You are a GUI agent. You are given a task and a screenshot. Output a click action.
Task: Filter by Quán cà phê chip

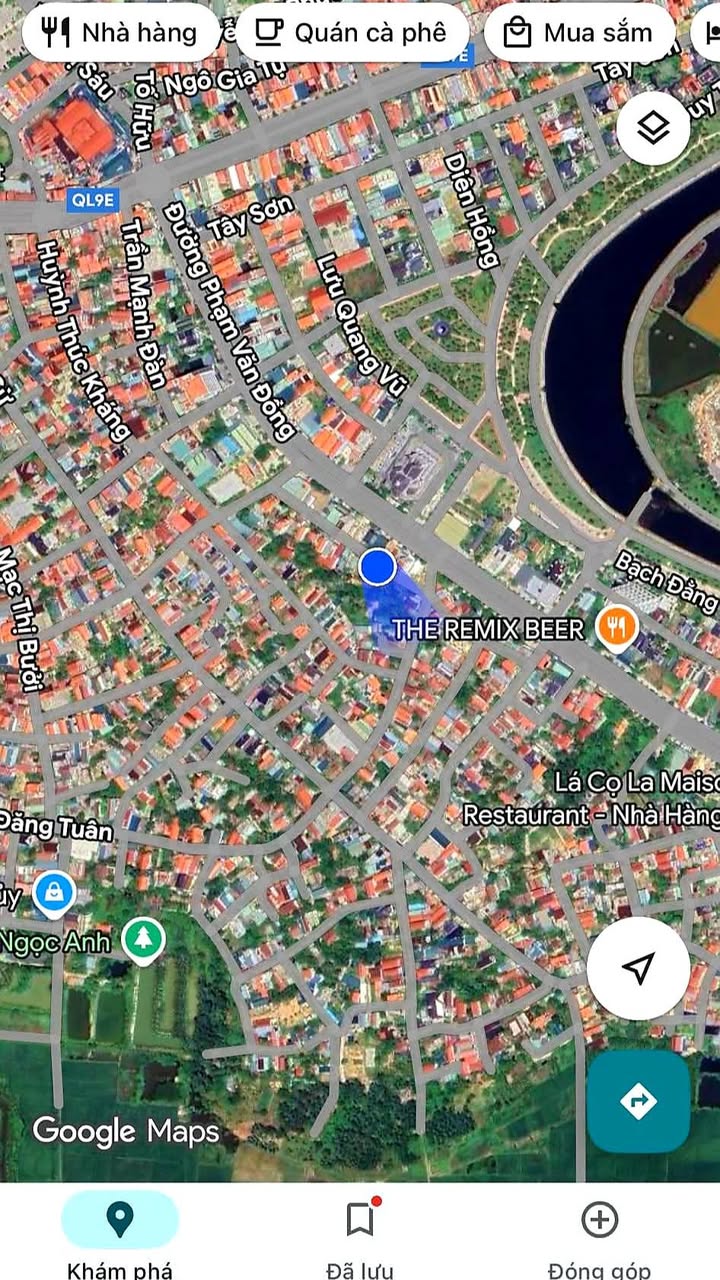352,33
